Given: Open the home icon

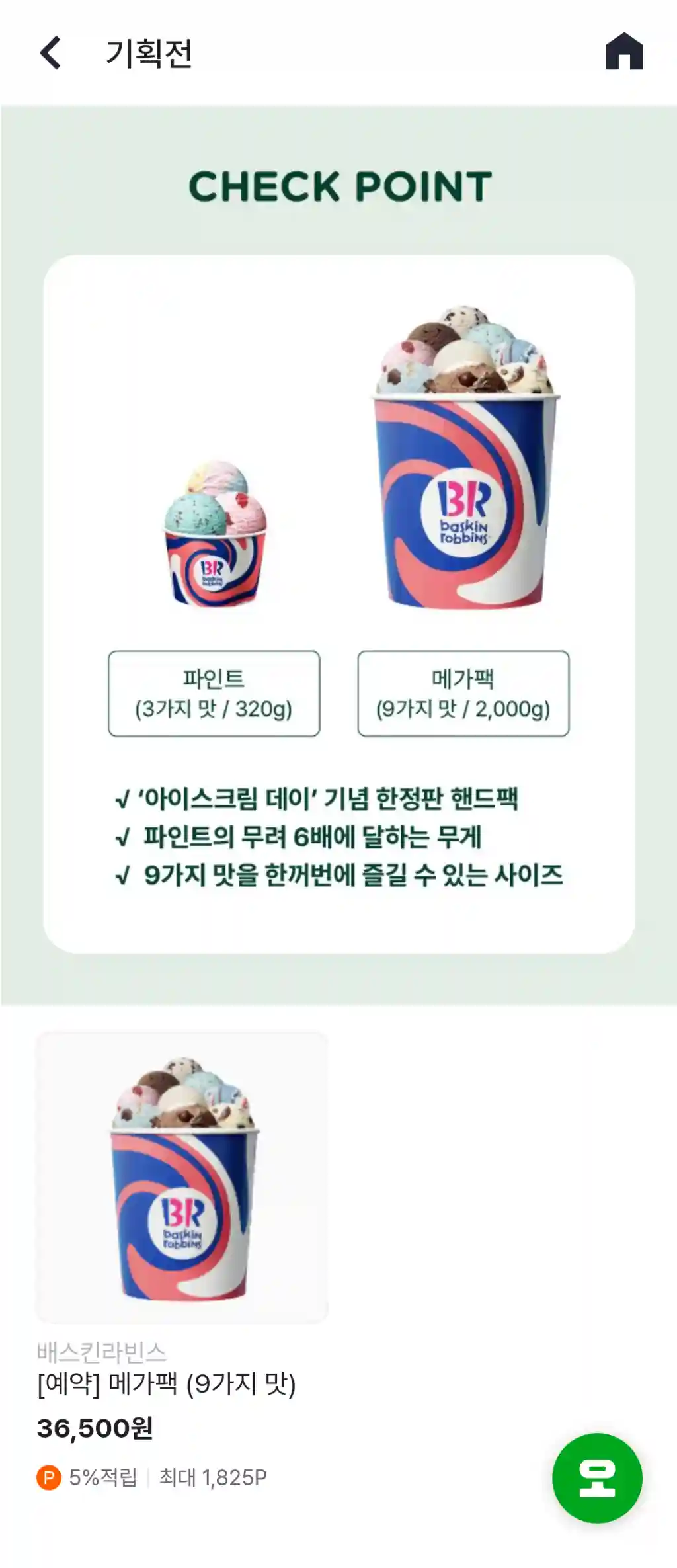Looking at the screenshot, I should pyautogui.click(x=623, y=52).
